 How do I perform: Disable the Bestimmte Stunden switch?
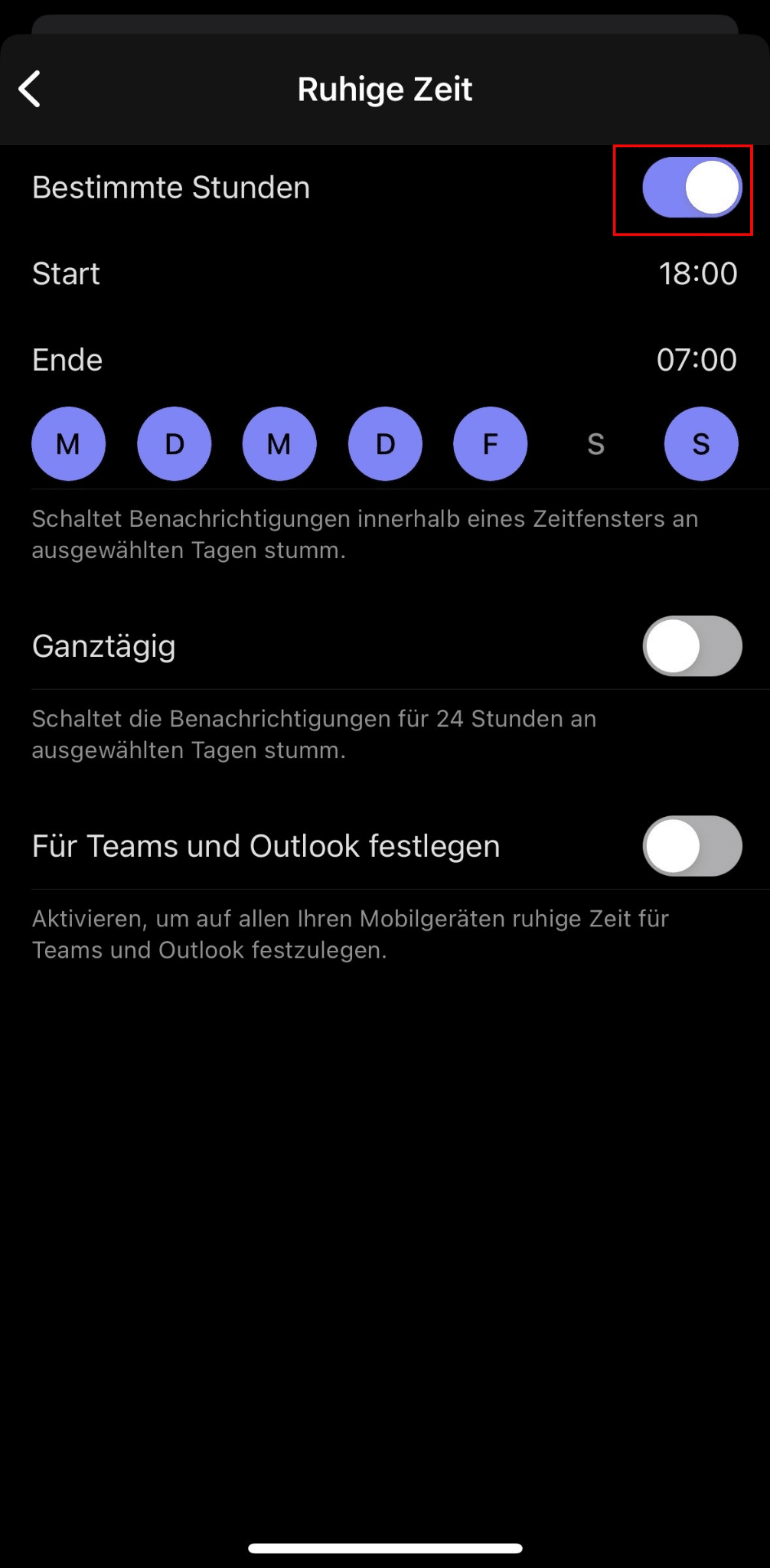[691, 188]
